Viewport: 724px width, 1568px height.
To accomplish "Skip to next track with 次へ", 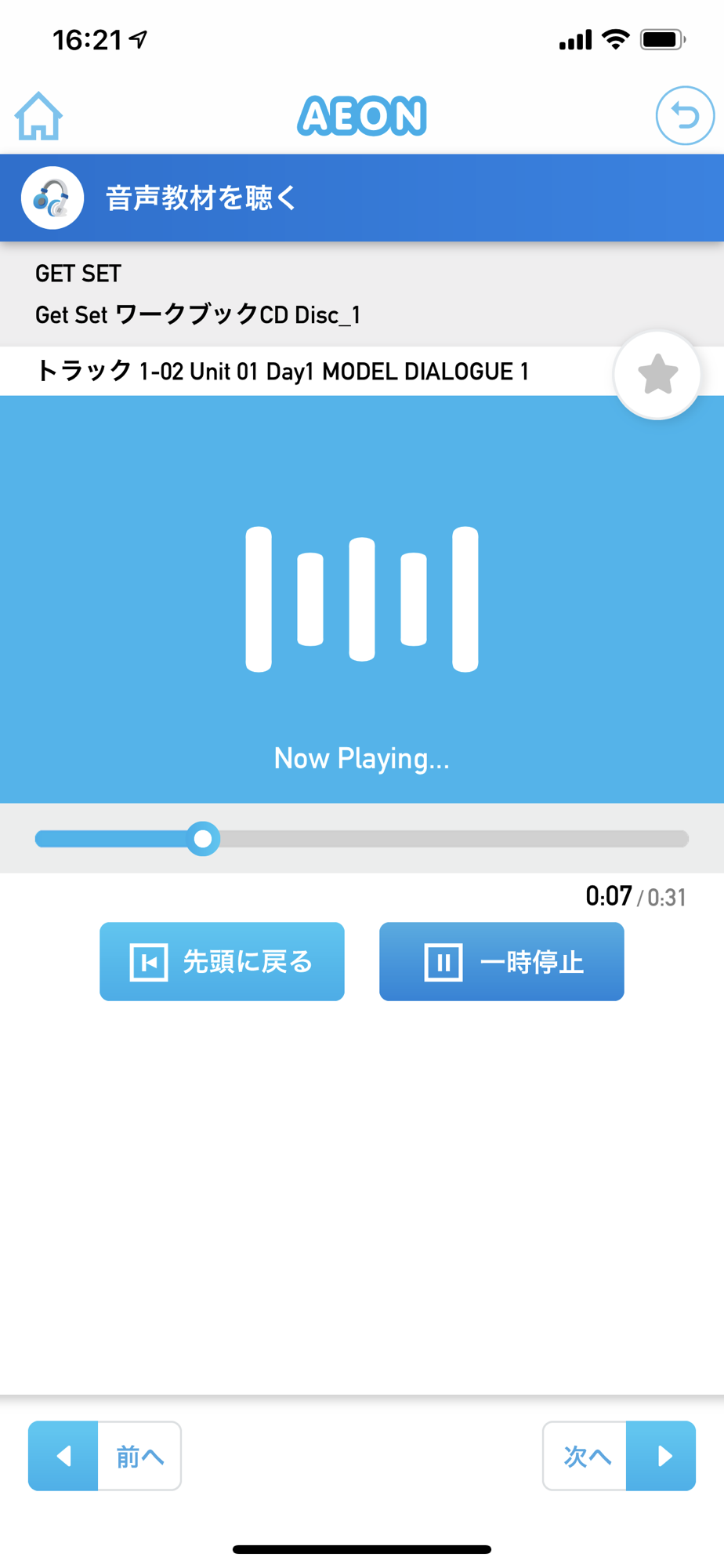I will click(x=619, y=1456).
